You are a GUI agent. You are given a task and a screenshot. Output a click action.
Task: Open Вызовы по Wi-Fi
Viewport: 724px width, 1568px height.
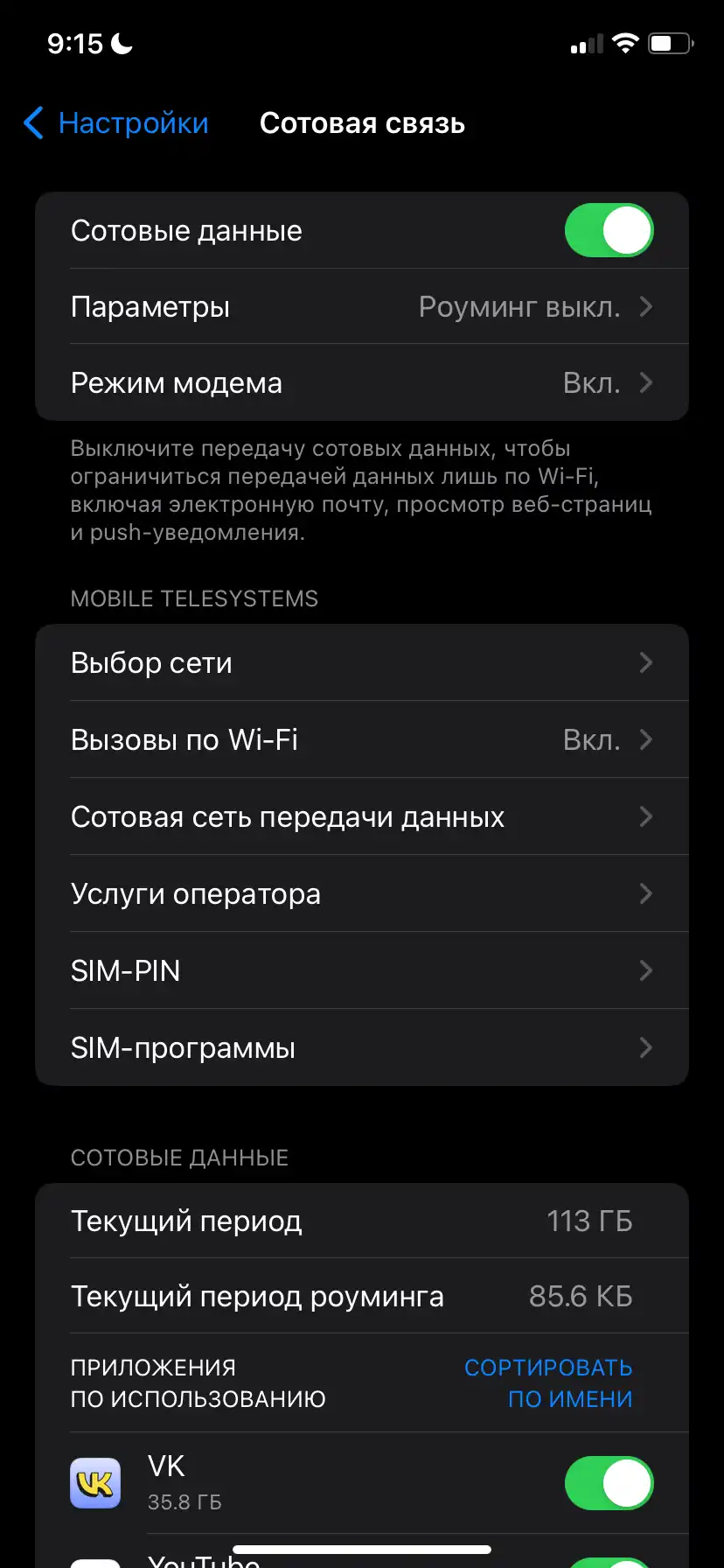coord(362,740)
